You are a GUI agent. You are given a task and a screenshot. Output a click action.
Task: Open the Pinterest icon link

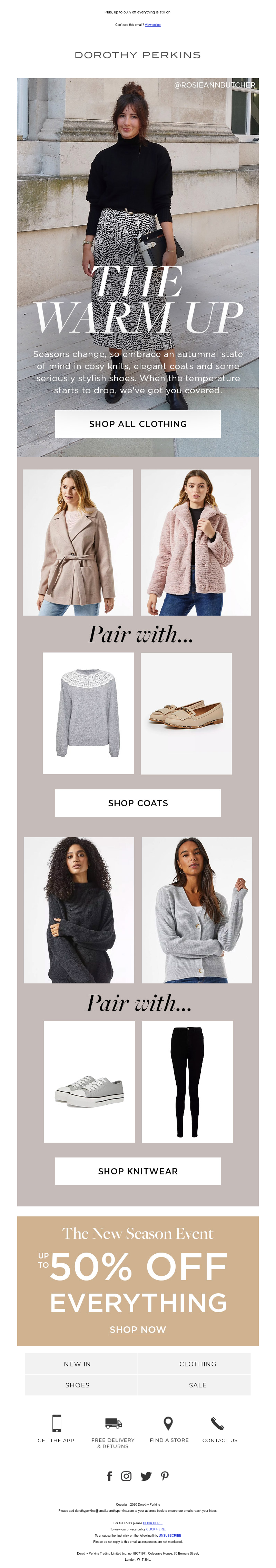tap(165, 1476)
